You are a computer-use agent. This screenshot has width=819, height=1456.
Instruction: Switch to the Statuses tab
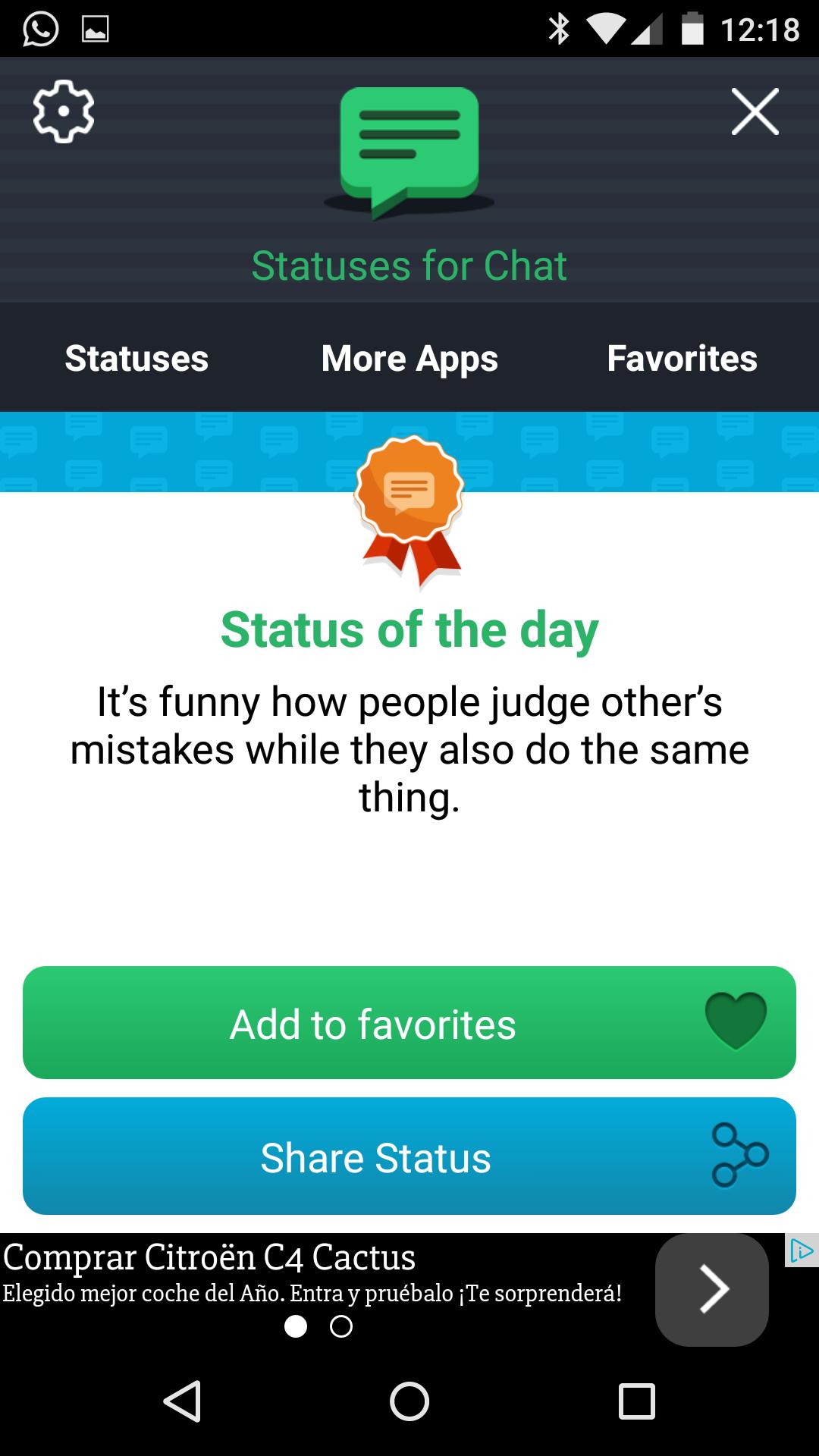136,359
